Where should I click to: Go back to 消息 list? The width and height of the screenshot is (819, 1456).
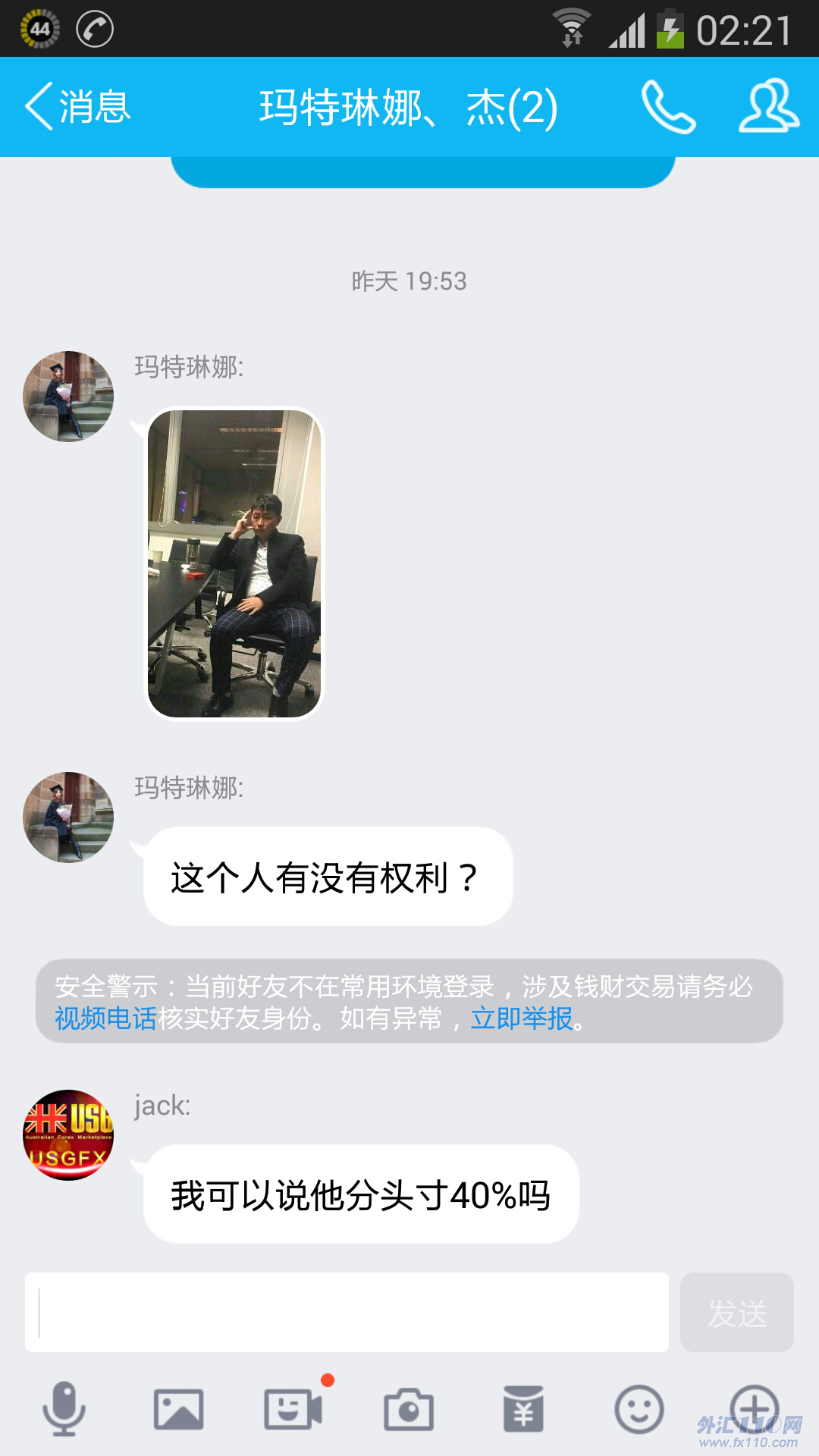[x=77, y=107]
